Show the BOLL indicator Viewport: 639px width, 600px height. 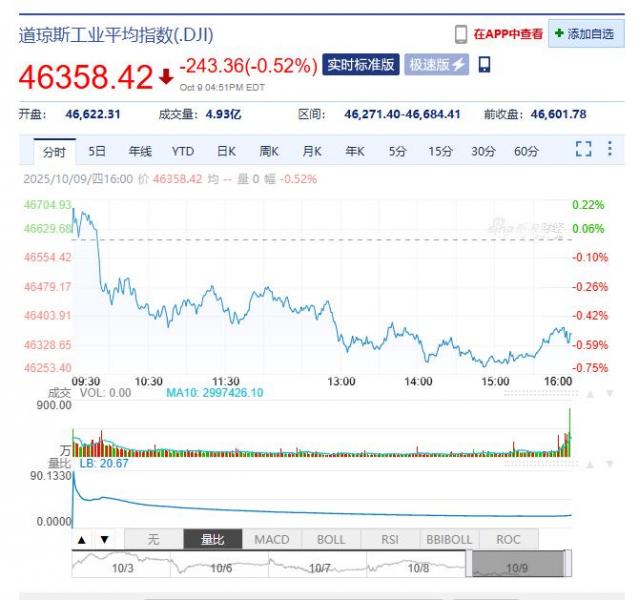click(331, 539)
